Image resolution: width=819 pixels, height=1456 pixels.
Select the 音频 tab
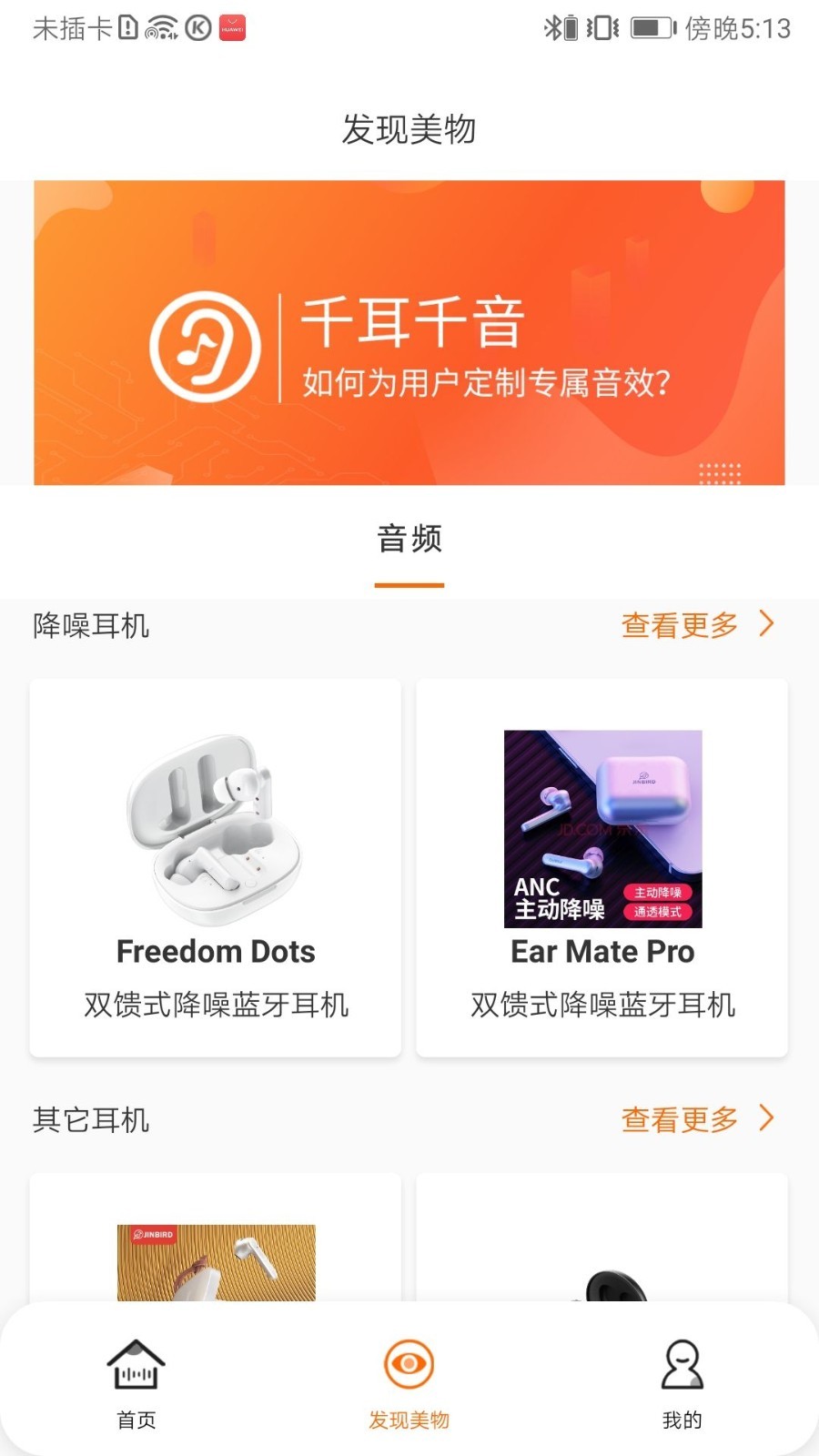click(x=409, y=540)
